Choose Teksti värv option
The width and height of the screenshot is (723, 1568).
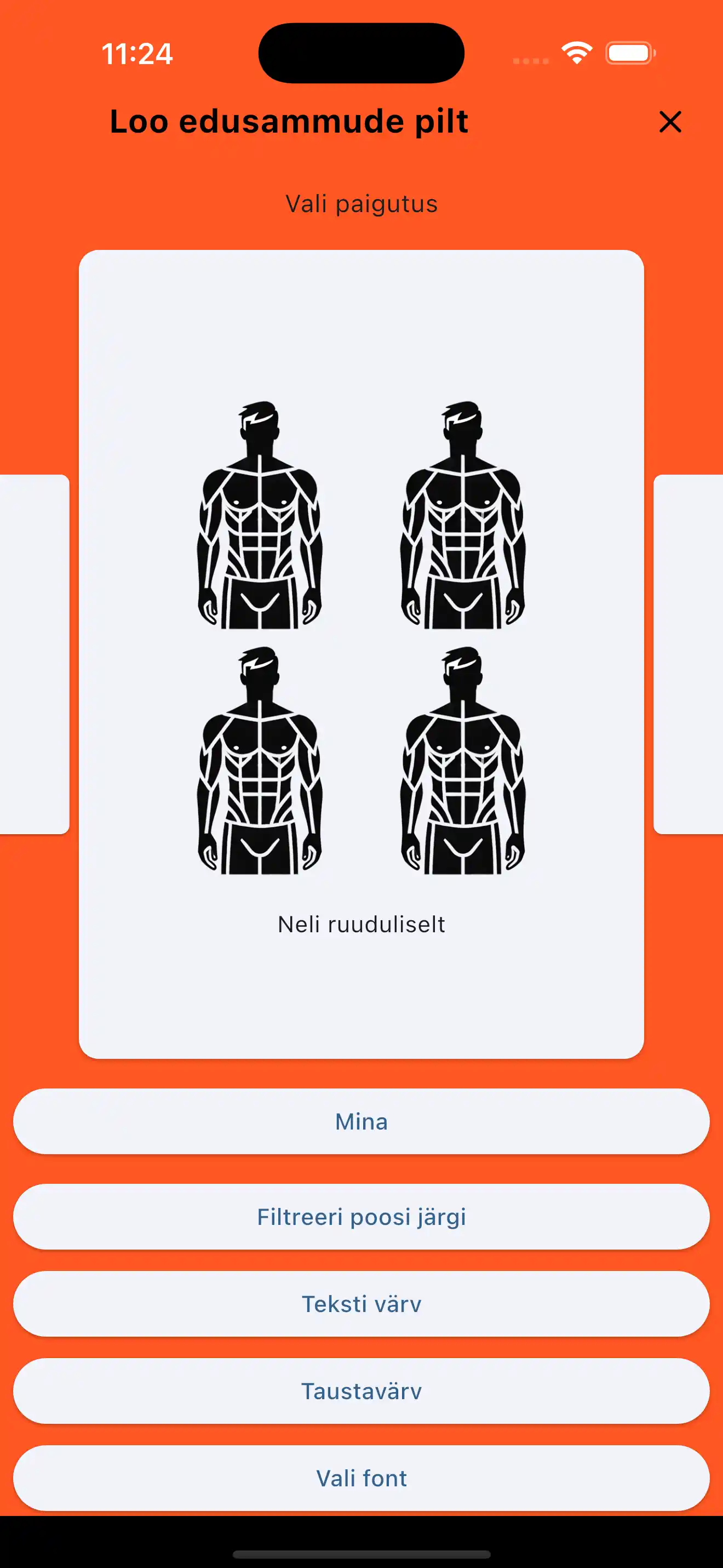(x=361, y=1304)
